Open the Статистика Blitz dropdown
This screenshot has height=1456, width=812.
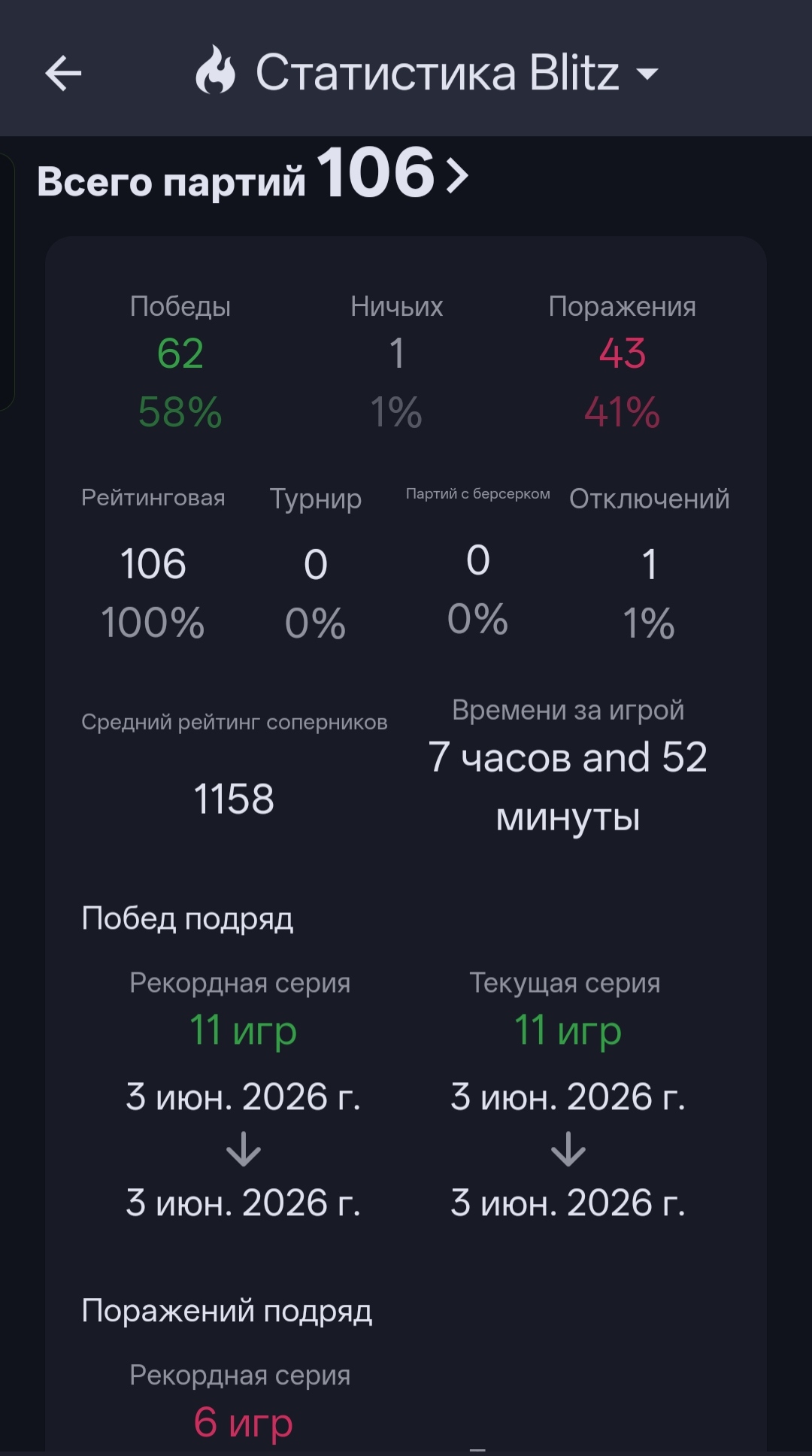pos(427,73)
